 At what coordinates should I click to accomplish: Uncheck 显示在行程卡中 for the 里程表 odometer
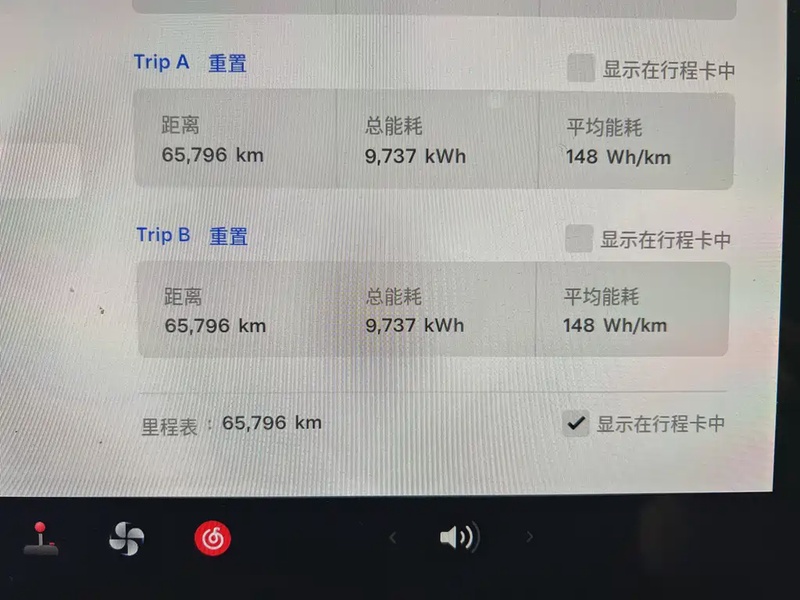tap(575, 423)
